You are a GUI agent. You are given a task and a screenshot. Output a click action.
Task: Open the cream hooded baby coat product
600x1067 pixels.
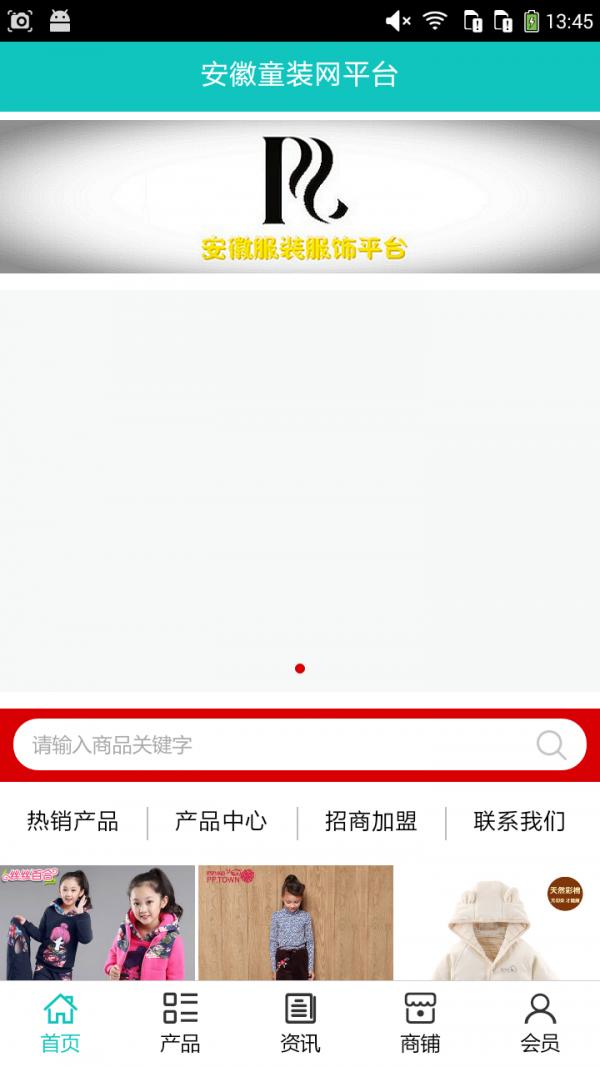click(x=498, y=922)
